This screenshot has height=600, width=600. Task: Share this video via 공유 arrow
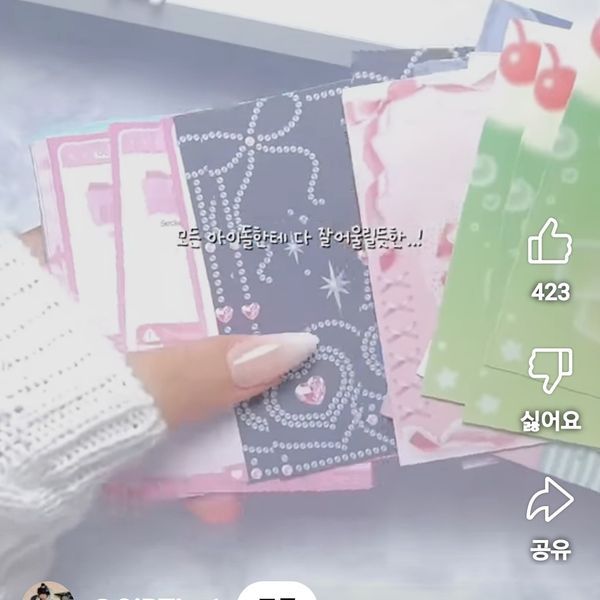(549, 499)
